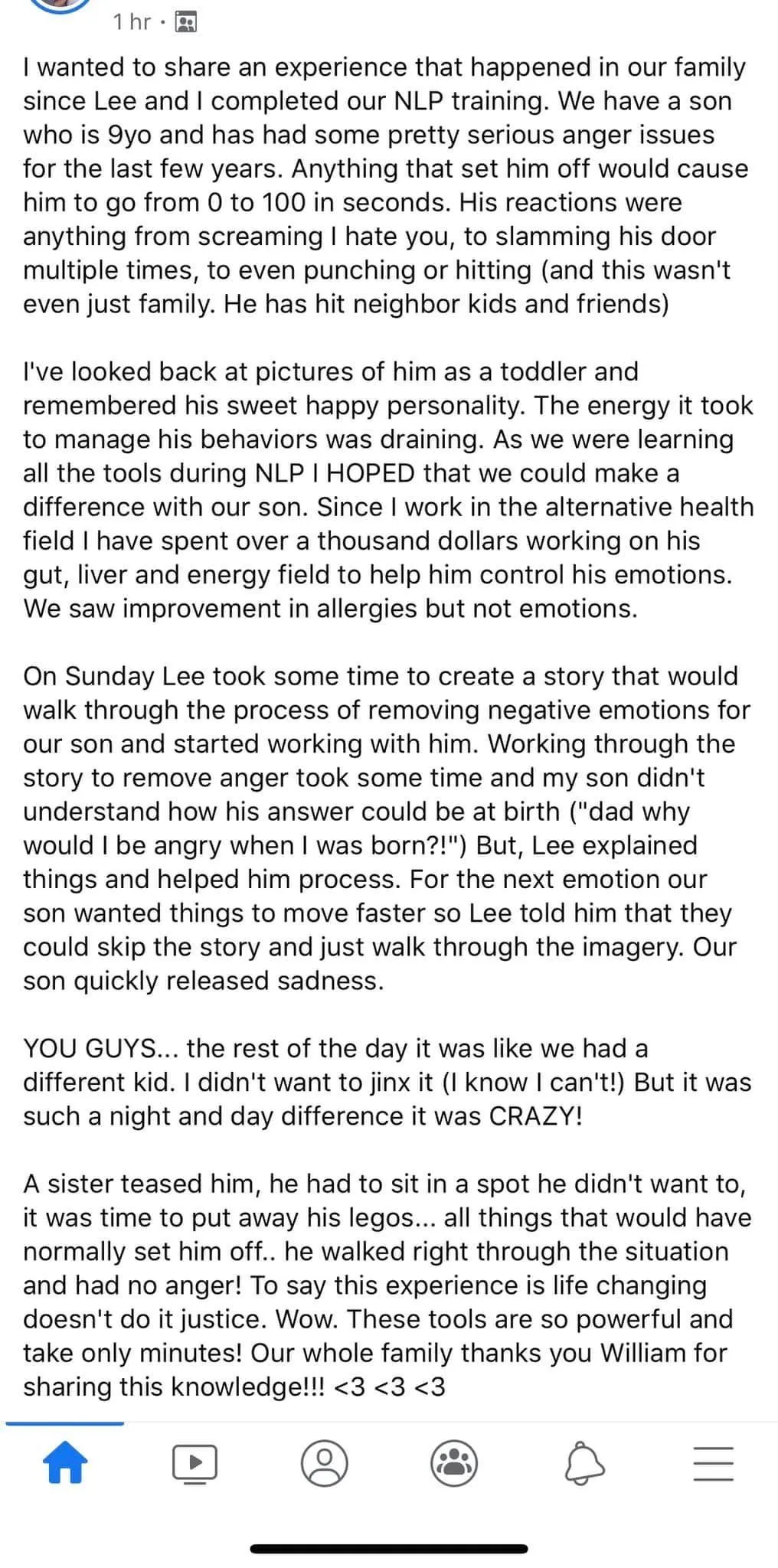Go to the Home feed tab
The width and height of the screenshot is (778, 1568).
64,1462
